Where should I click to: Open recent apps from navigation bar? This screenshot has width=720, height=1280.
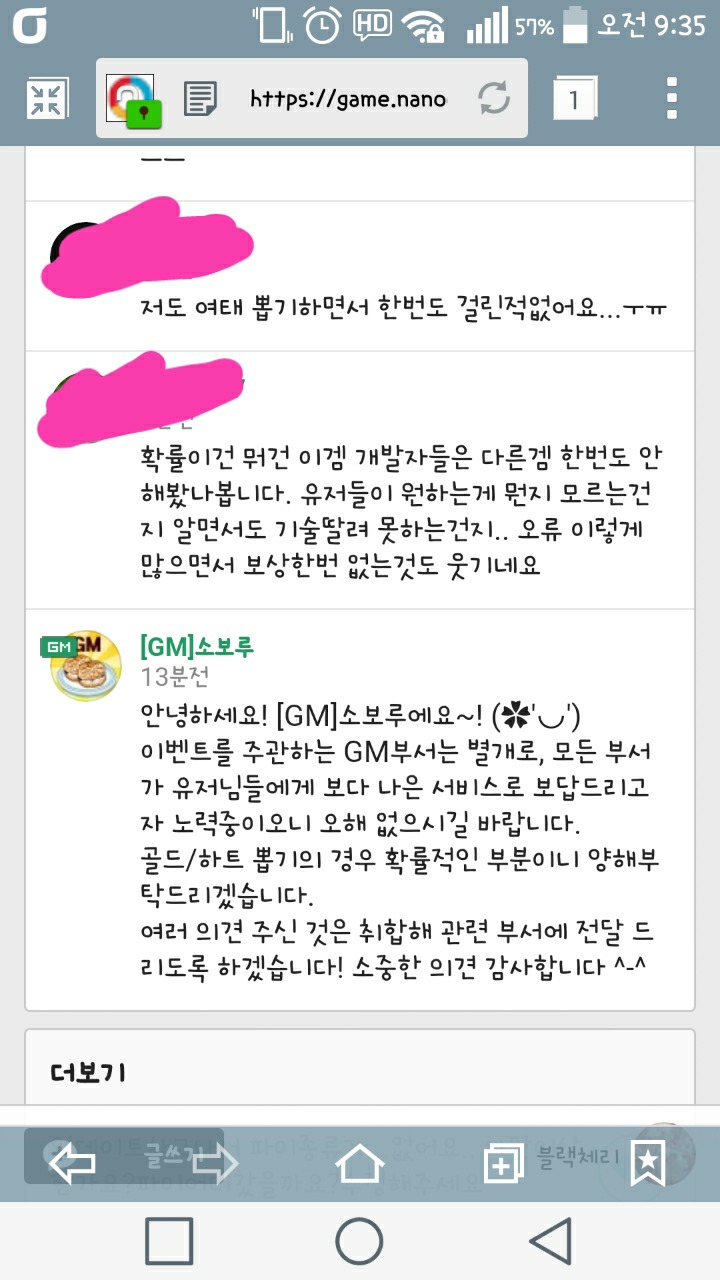point(169,1241)
